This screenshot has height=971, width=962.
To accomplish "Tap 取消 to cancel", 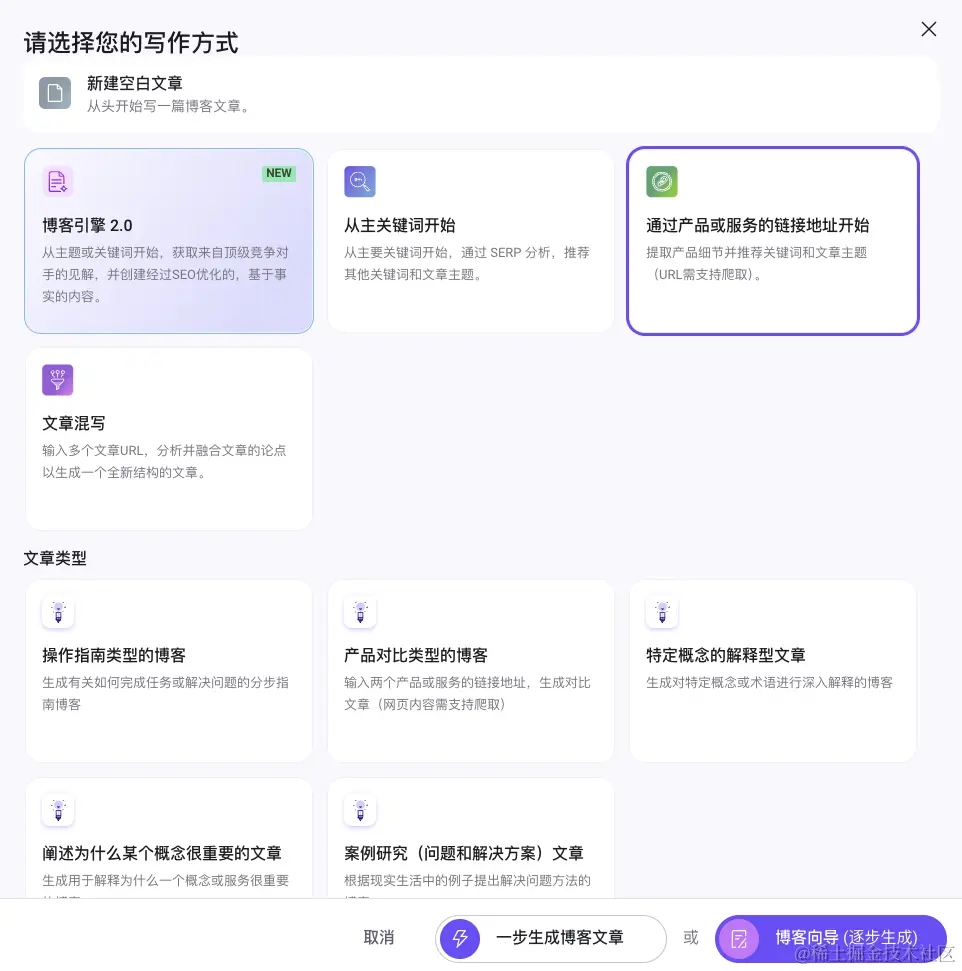I will coord(379,937).
